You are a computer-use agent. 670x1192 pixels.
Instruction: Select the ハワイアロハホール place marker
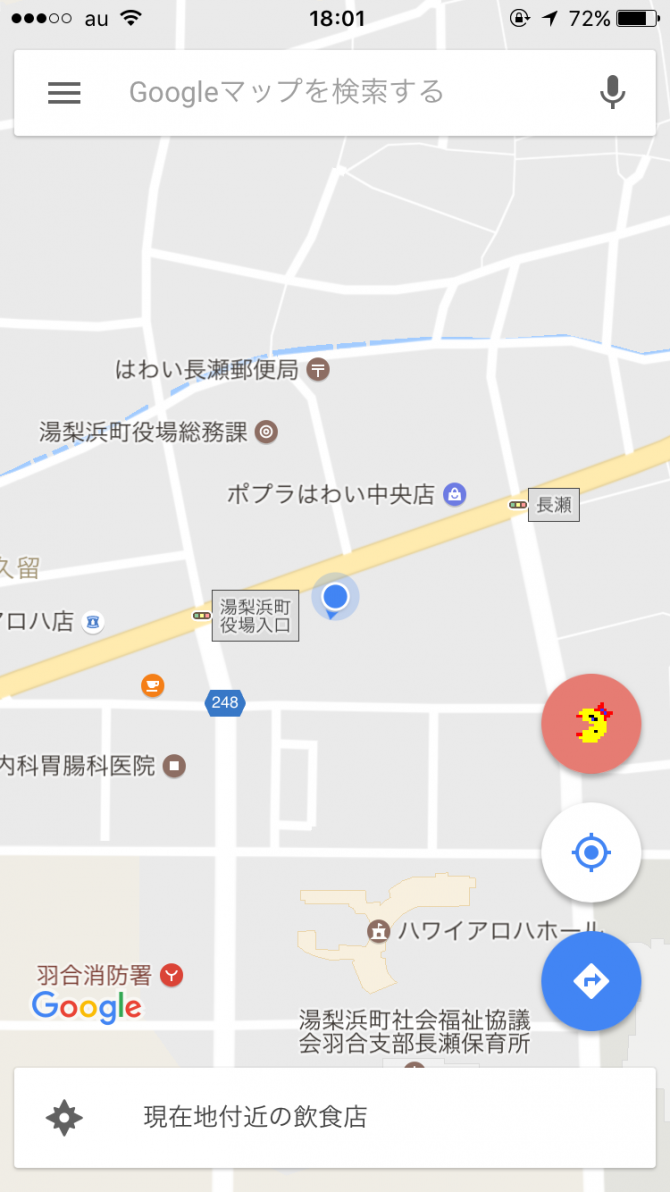tap(378, 930)
